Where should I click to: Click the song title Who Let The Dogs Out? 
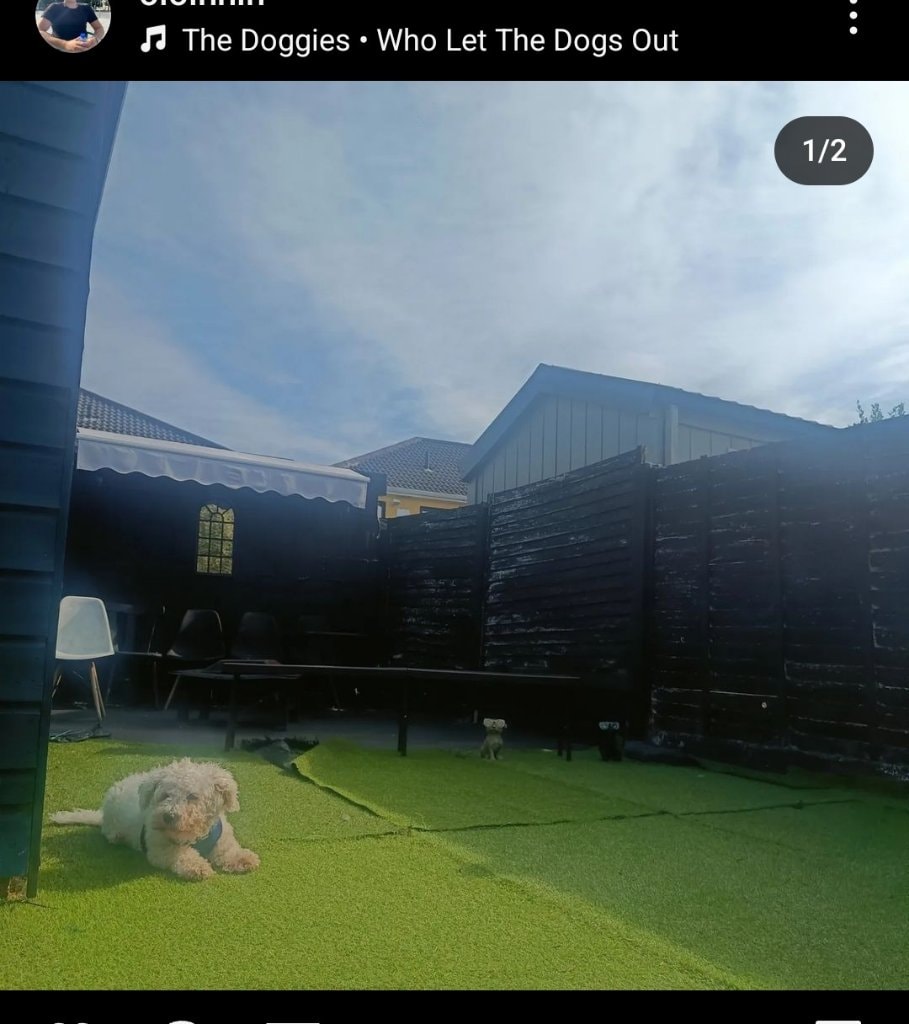tap(527, 40)
